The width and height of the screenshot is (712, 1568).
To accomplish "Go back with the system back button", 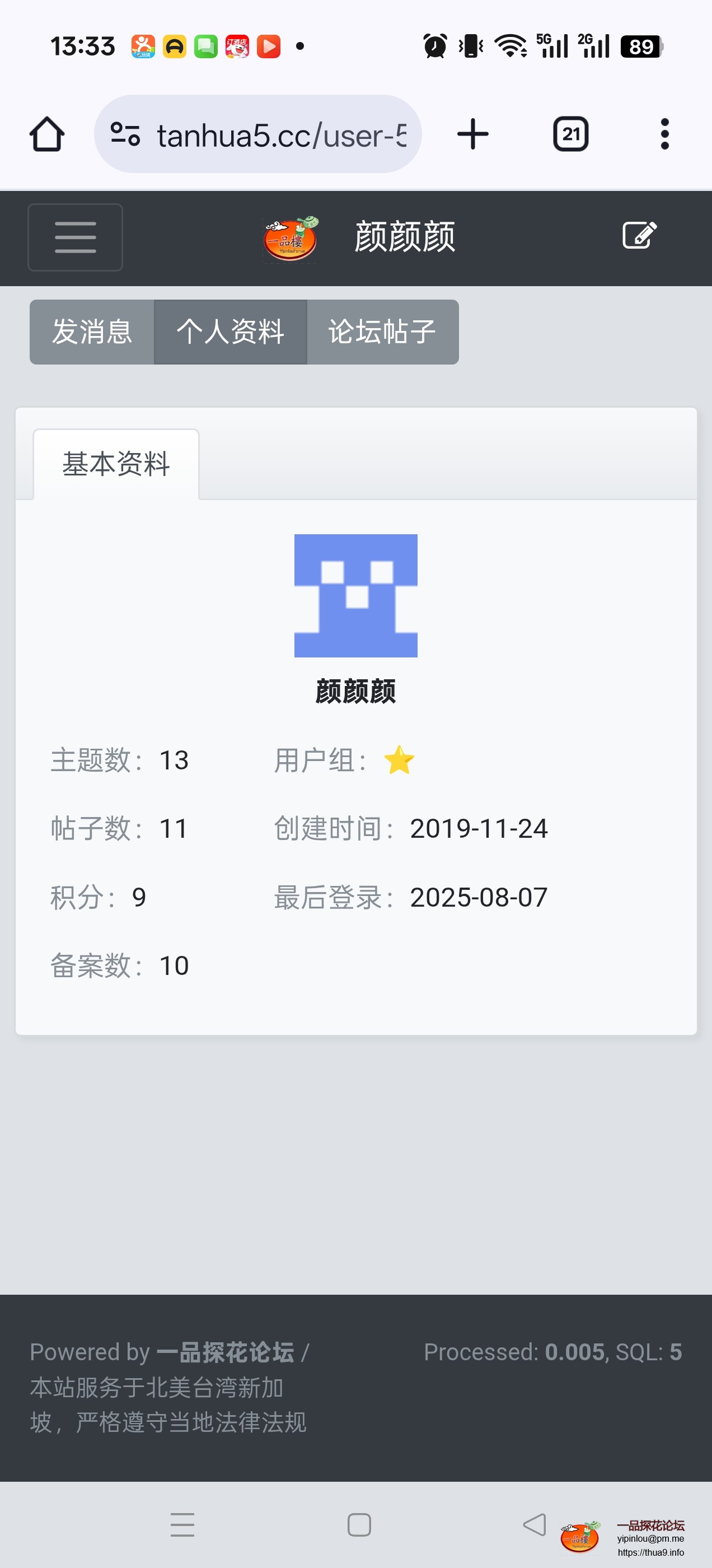I will pyautogui.click(x=535, y=1525).
